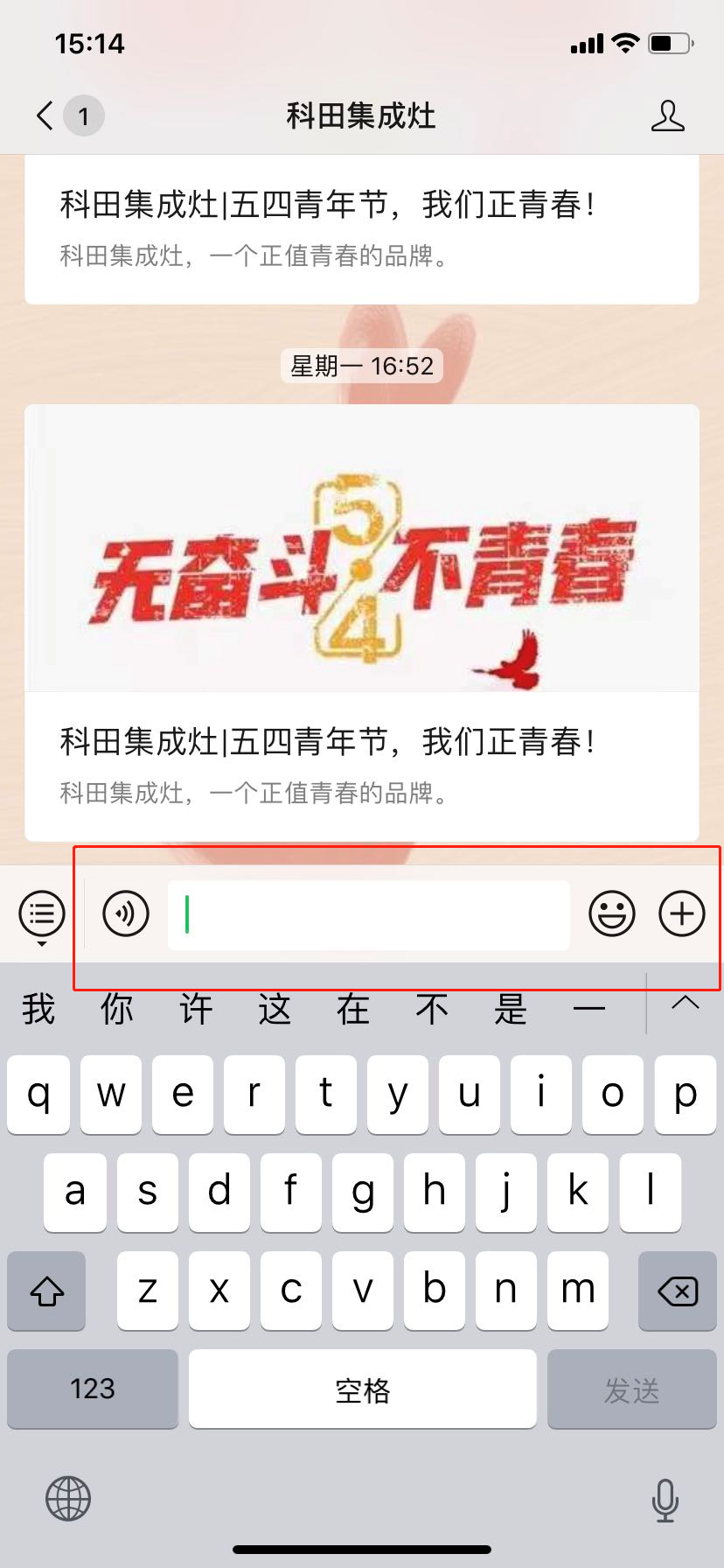
Task: Open the 无奋斗不青春 article card
Action: tap(362, 621)
